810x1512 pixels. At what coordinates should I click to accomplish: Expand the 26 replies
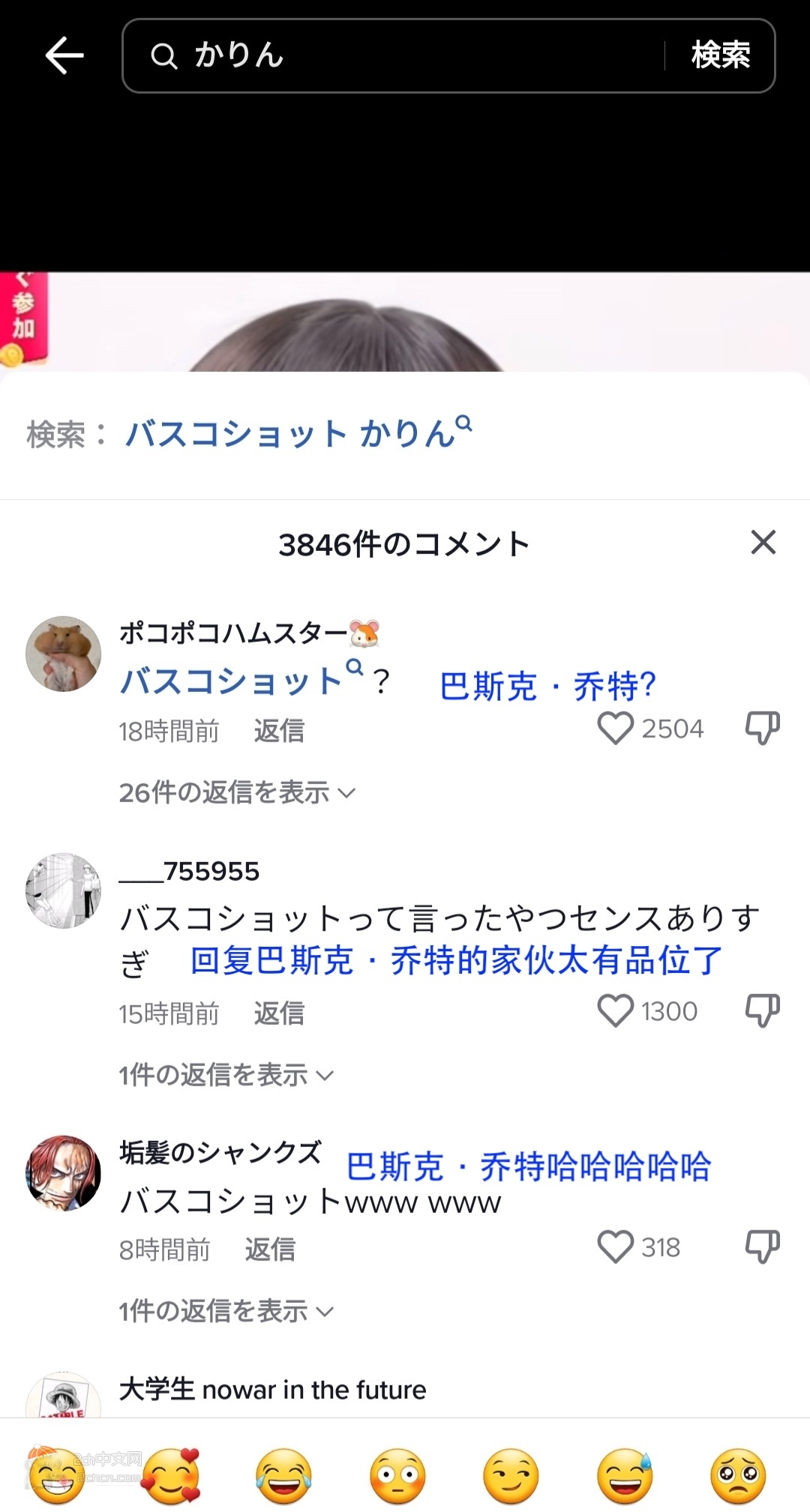pos(236,792)
